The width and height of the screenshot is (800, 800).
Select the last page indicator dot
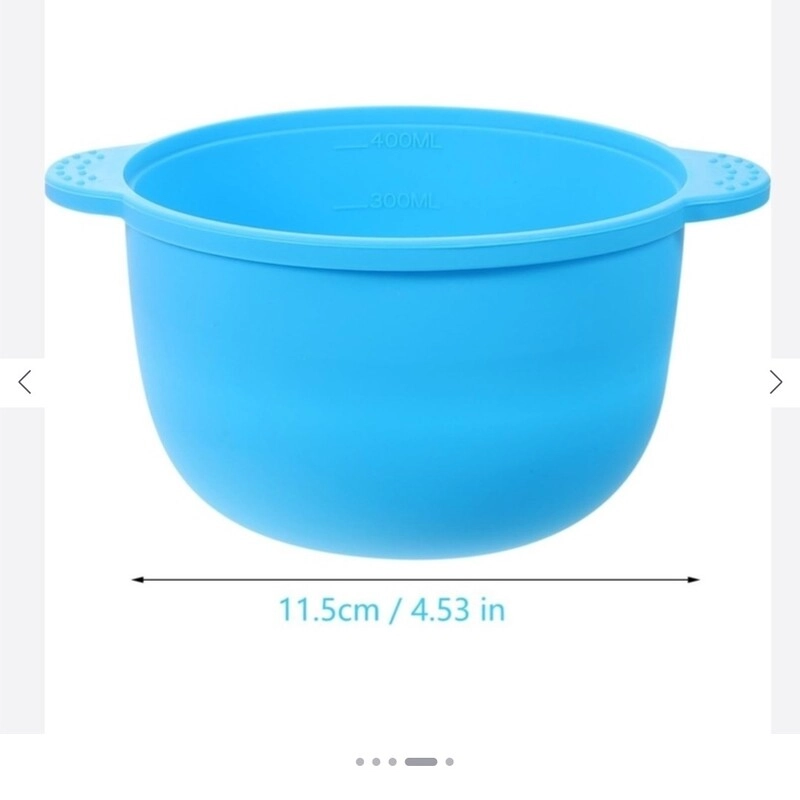pos(450,762)
